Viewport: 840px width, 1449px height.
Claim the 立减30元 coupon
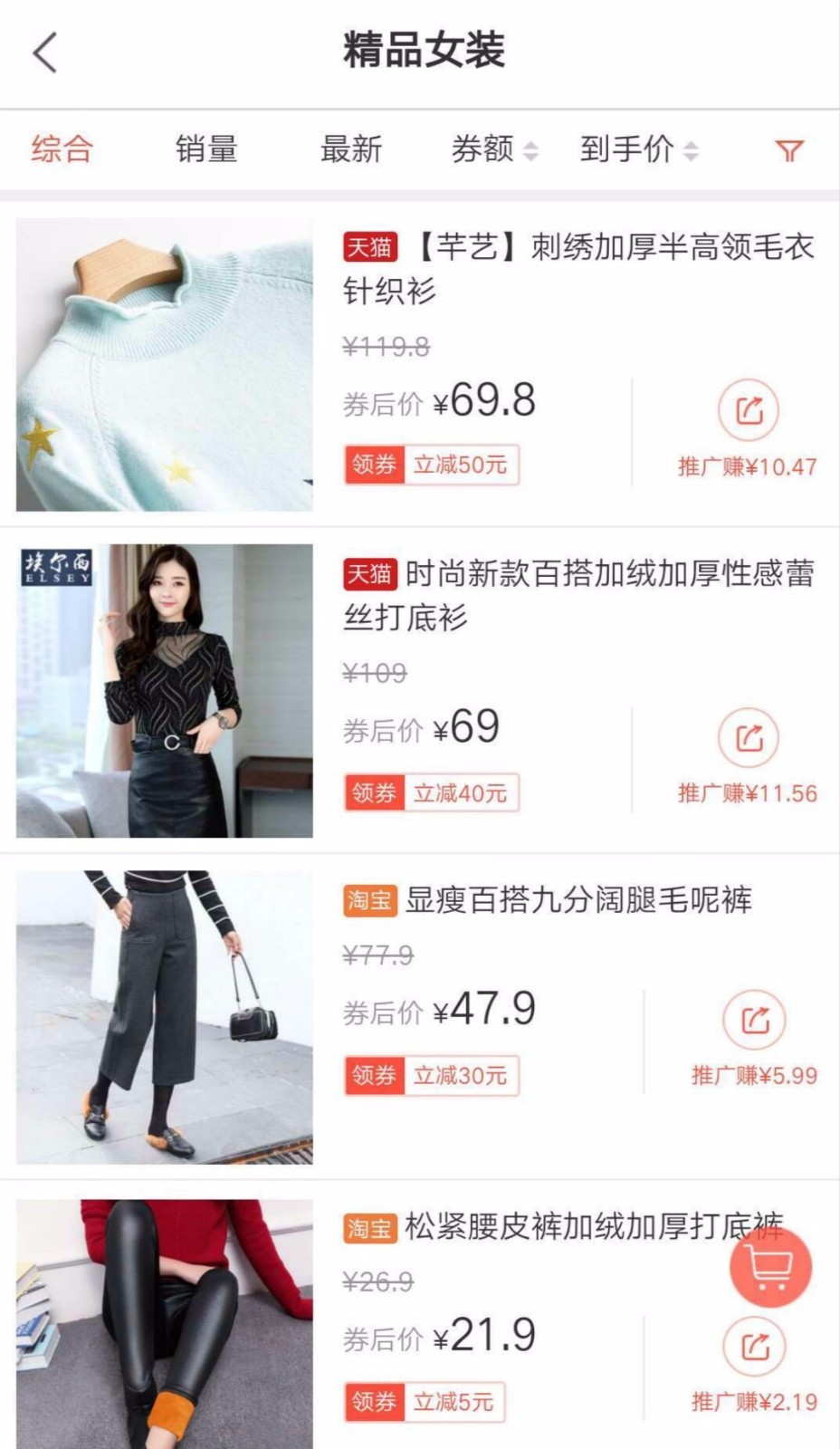pyautogui.click(x=430, y=1075)
